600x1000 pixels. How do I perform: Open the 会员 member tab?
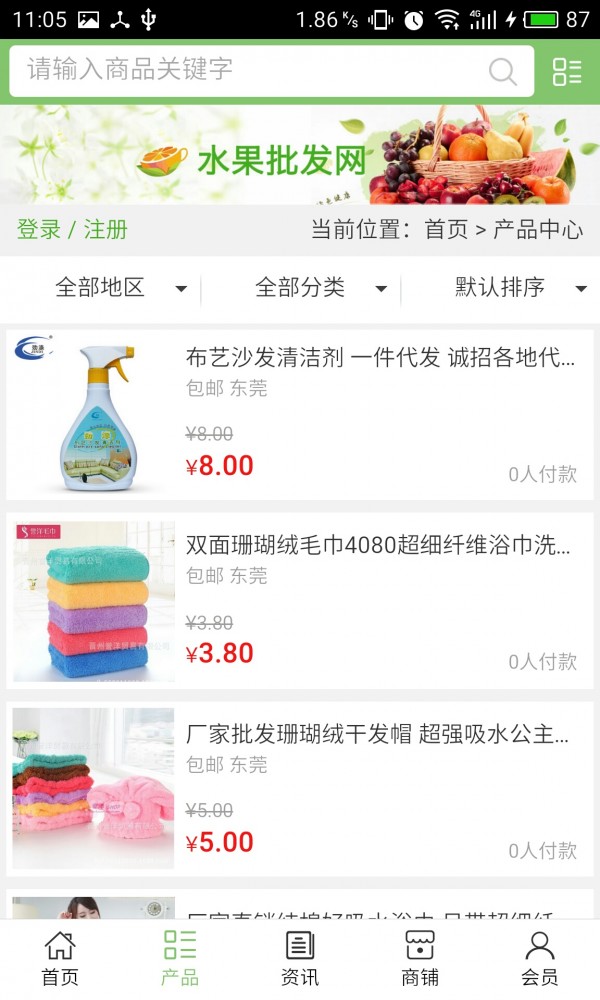540,958
